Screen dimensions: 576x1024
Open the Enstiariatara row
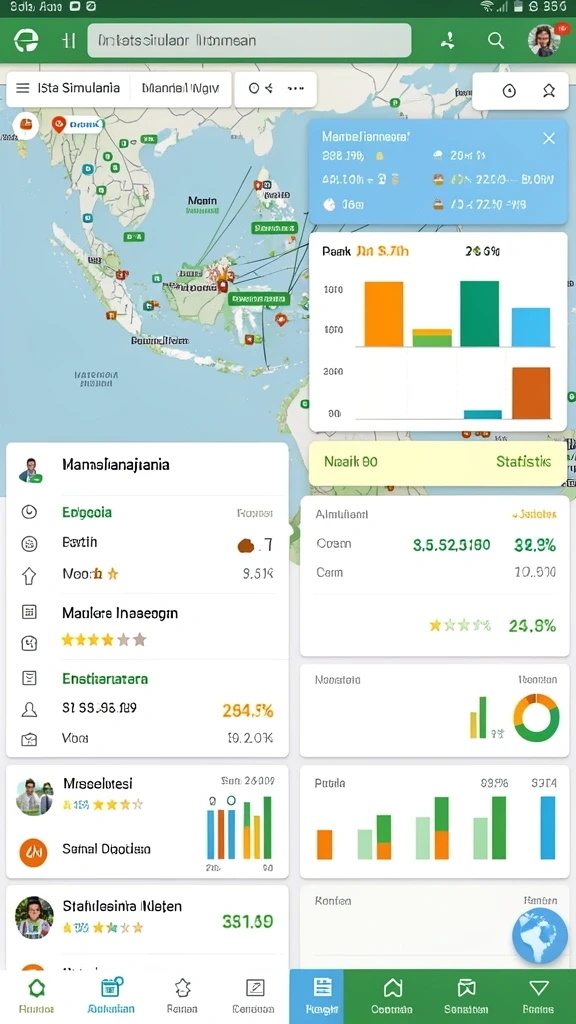(x=148, y=679)
